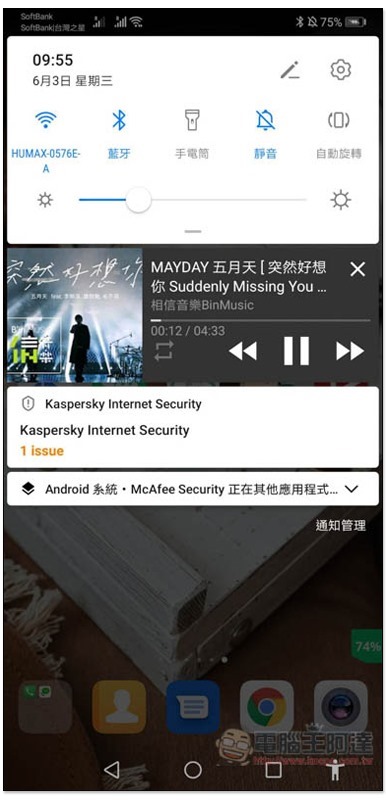Tap the system back button

point(112,769)
